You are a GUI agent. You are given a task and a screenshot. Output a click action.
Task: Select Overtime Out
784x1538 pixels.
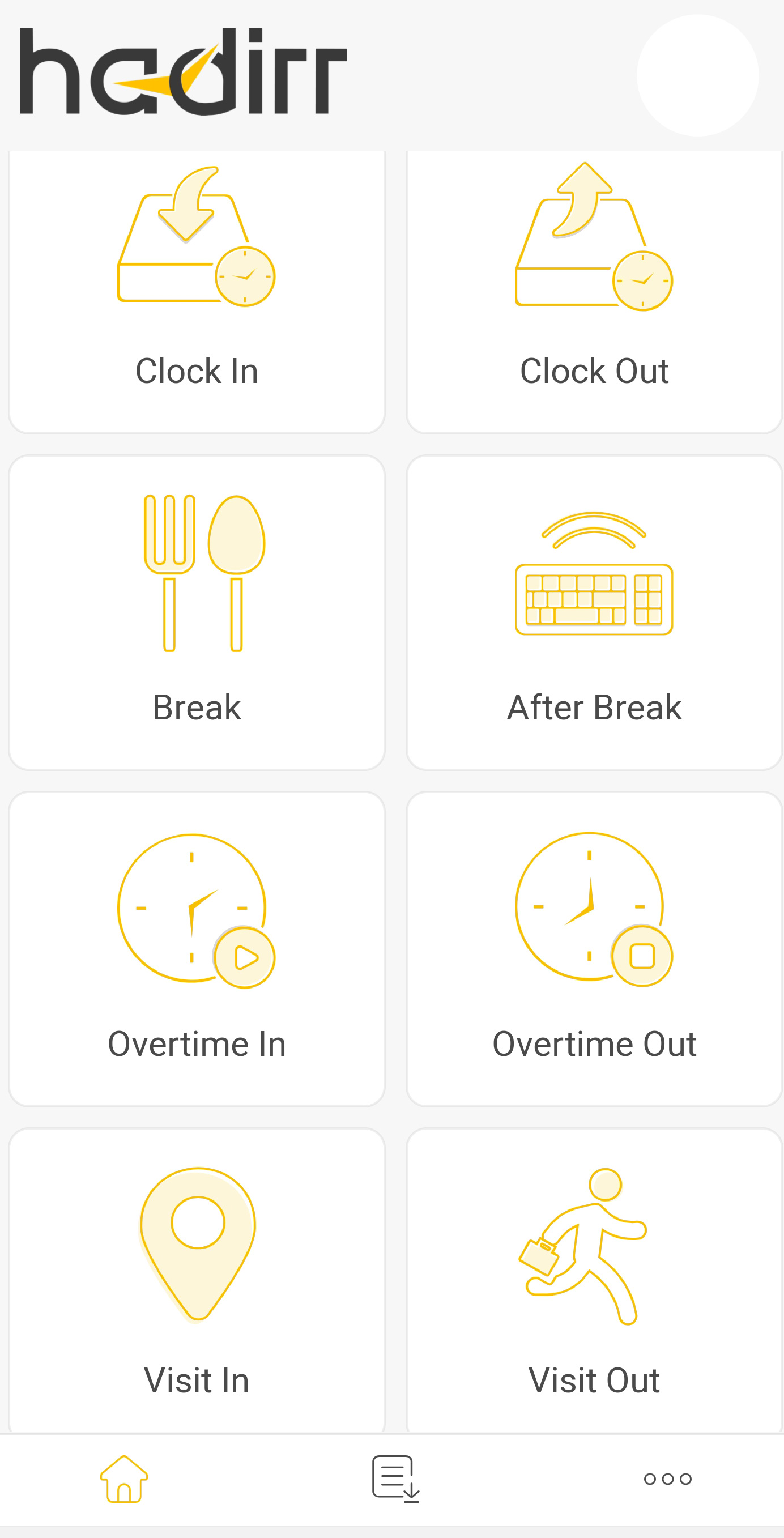coord(594,949)
